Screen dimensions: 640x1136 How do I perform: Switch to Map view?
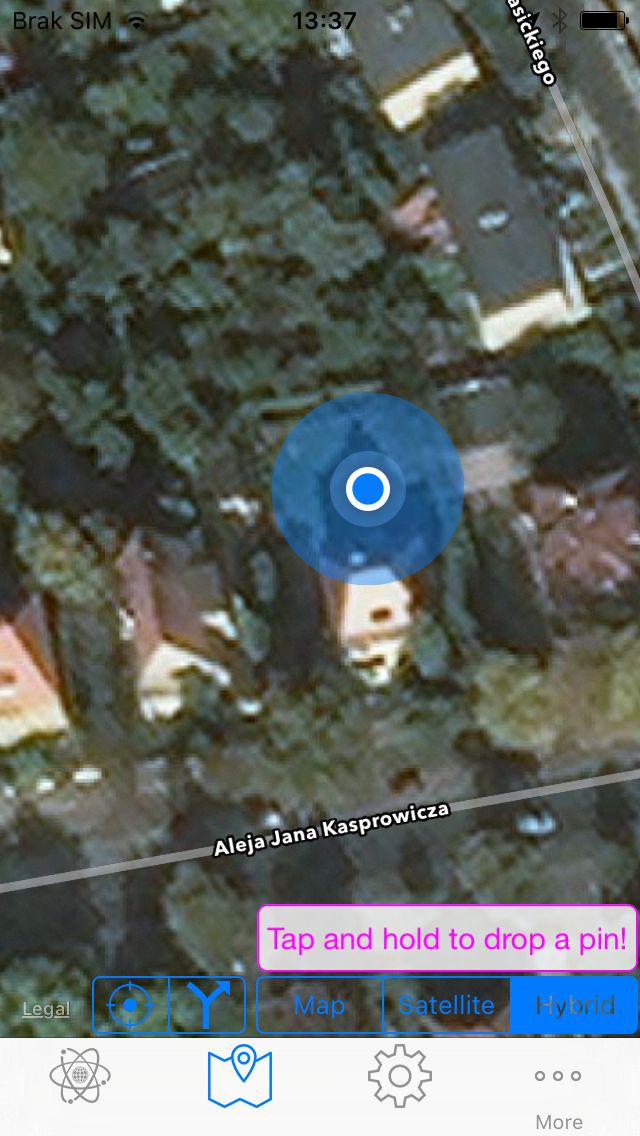pyautogui.click(x=320, y=1005)
